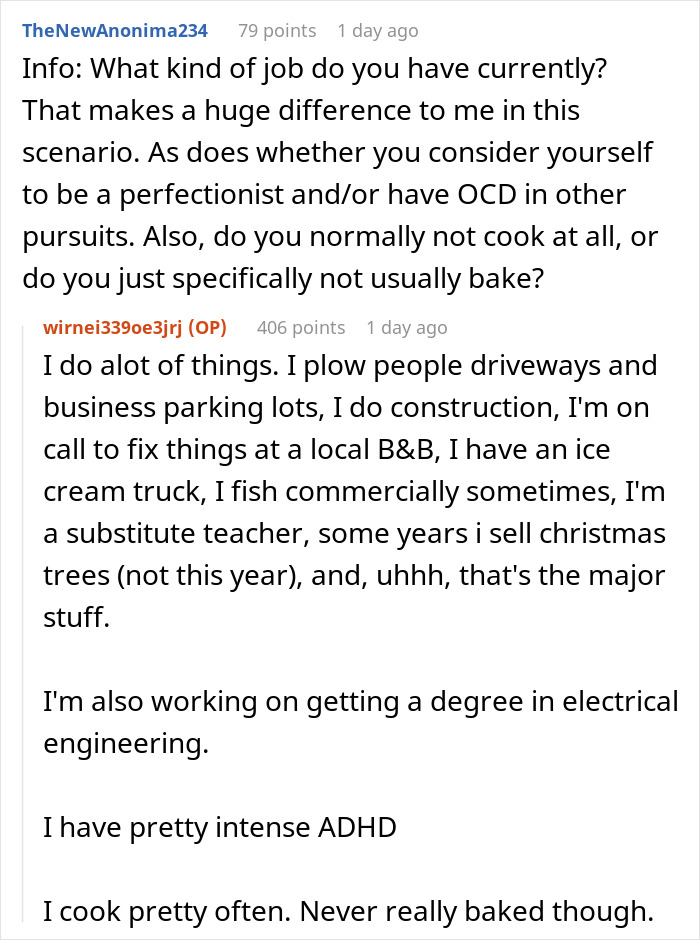The height and width of the screenshot is (940, 700).
Task: Open TheNewAnonima234's user profile
Action: pos(114,30)
